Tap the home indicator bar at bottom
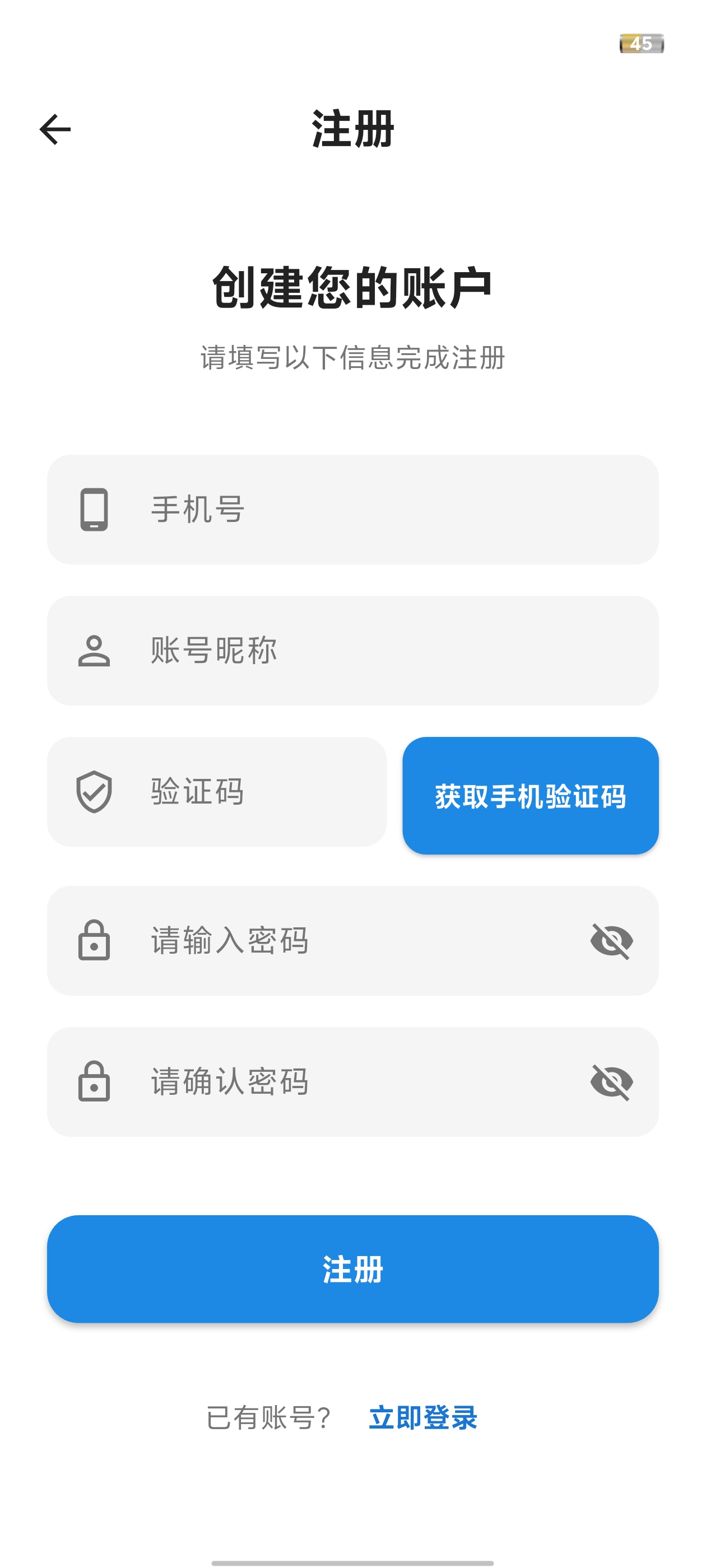706x1568 pixels. pos(352,1563)
